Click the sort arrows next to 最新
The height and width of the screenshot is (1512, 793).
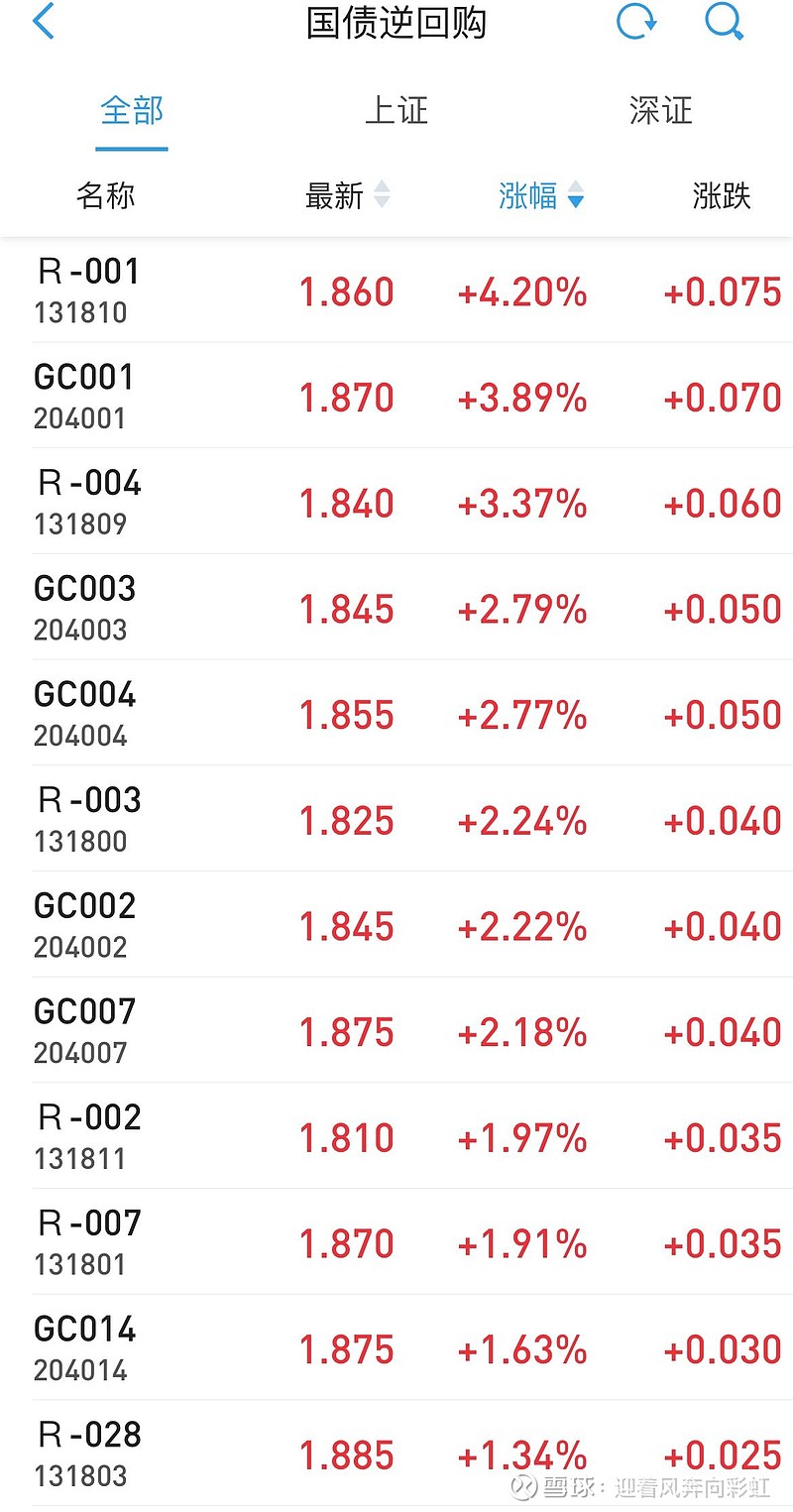(x=380, y=196)
